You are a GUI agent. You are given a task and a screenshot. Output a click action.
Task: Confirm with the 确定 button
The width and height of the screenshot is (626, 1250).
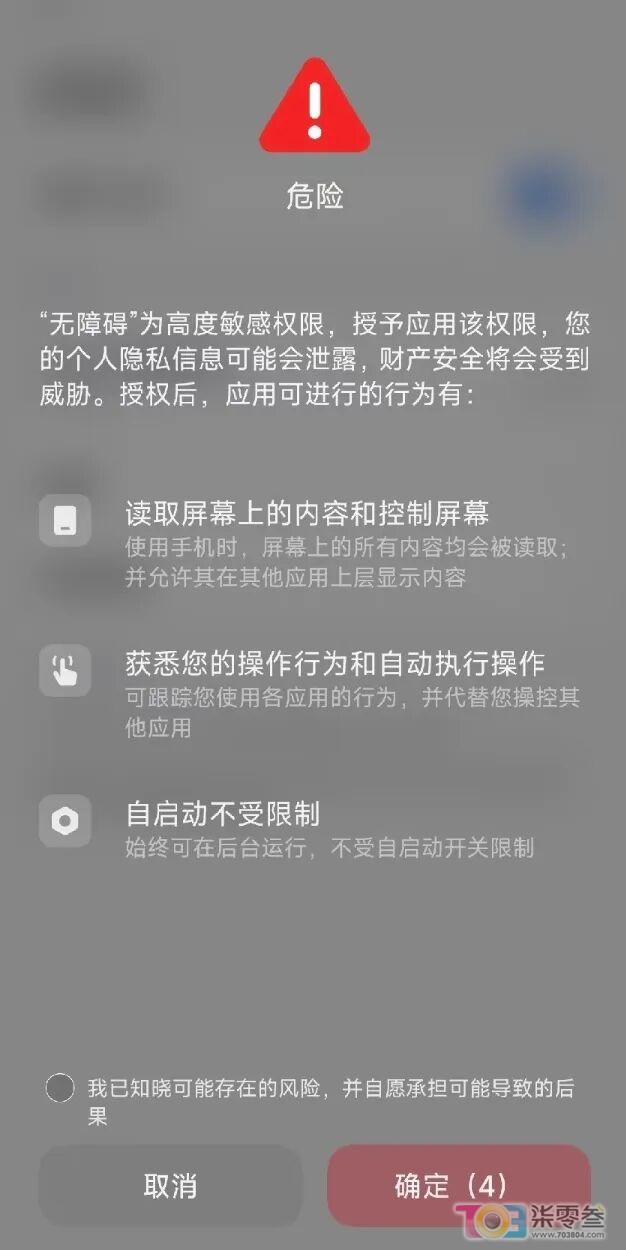(x=458, y=1186)
